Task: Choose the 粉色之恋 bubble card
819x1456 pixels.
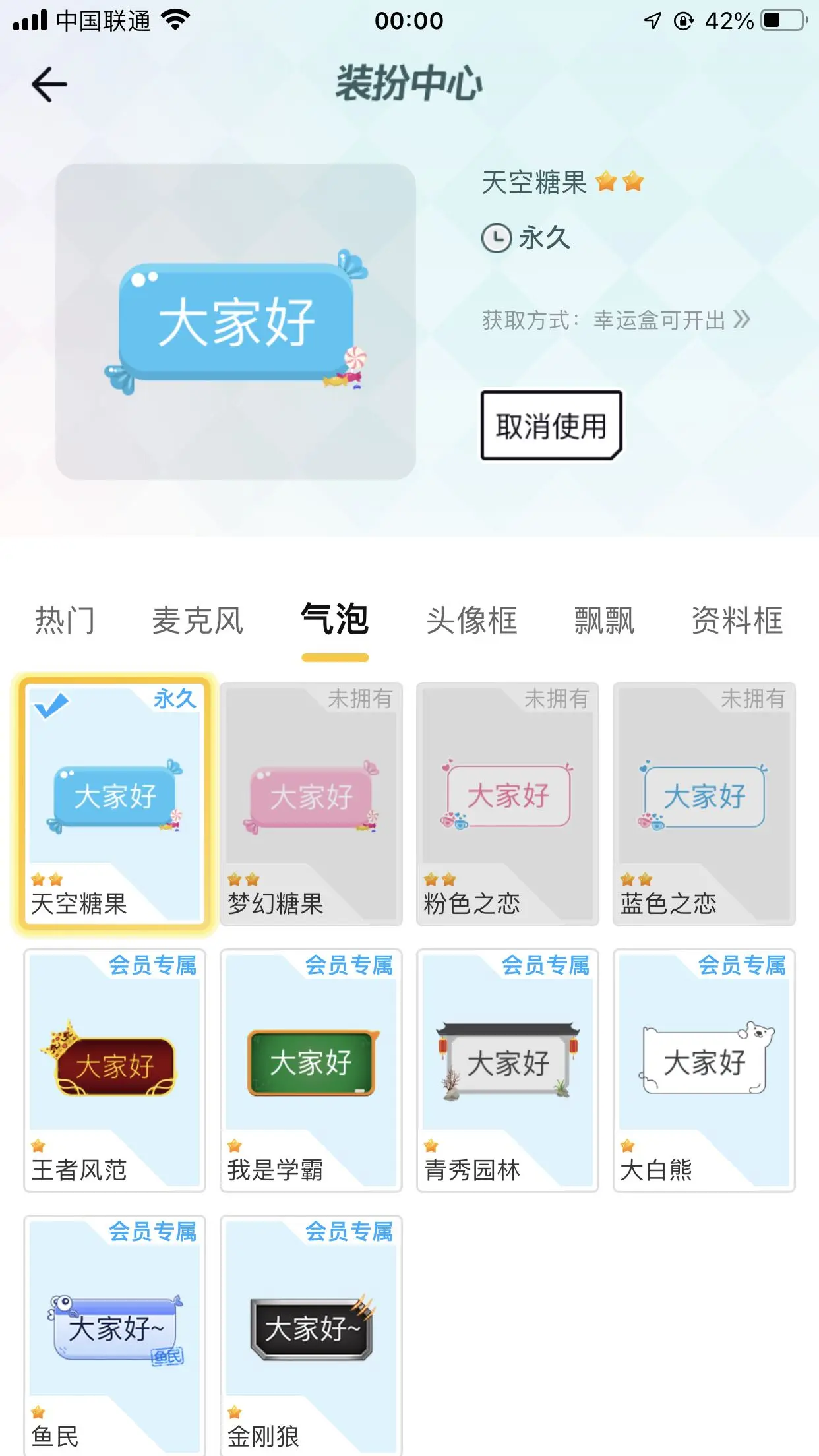Action: (508, 804)
